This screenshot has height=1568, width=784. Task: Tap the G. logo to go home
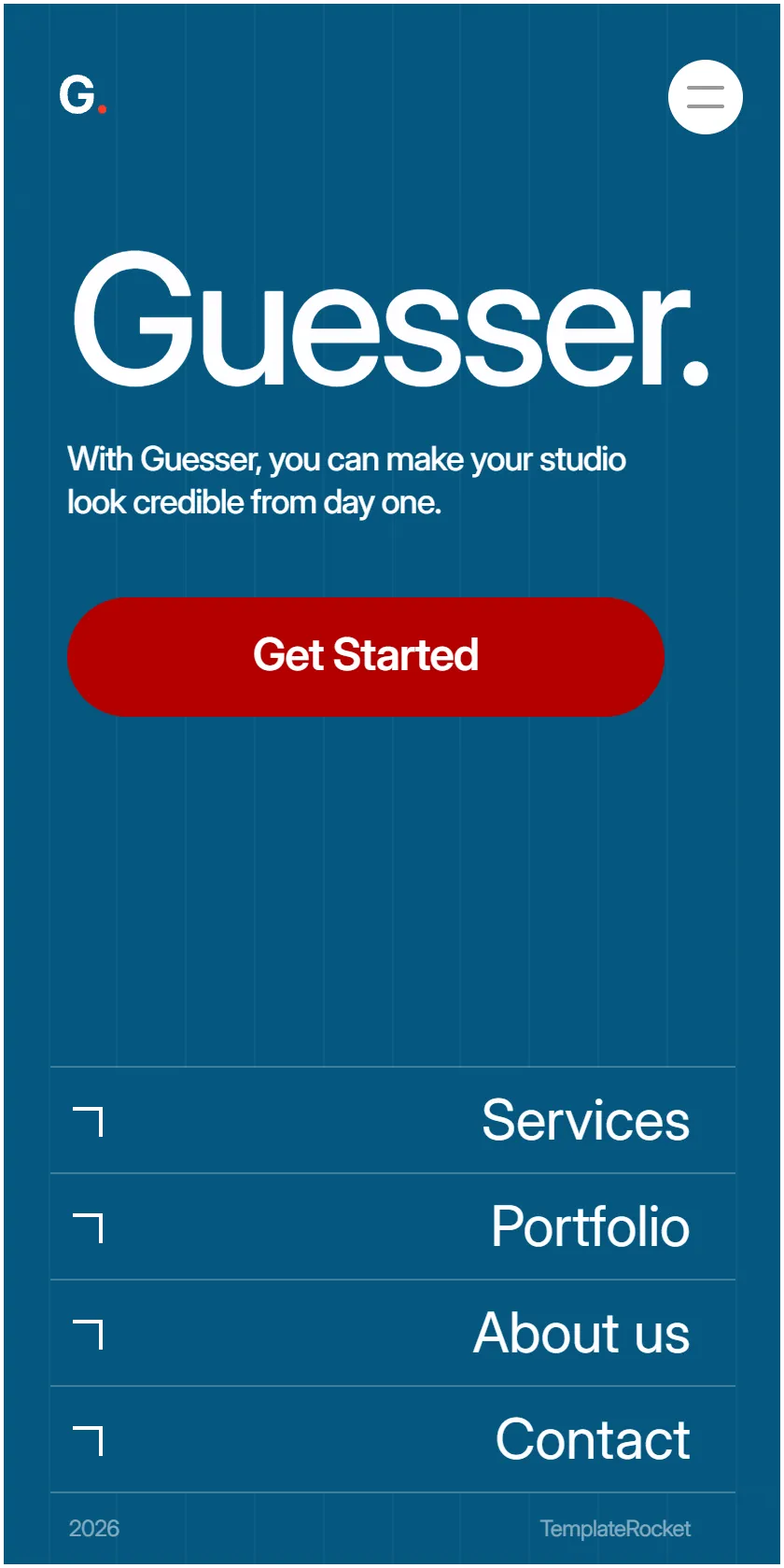(83, 96)
